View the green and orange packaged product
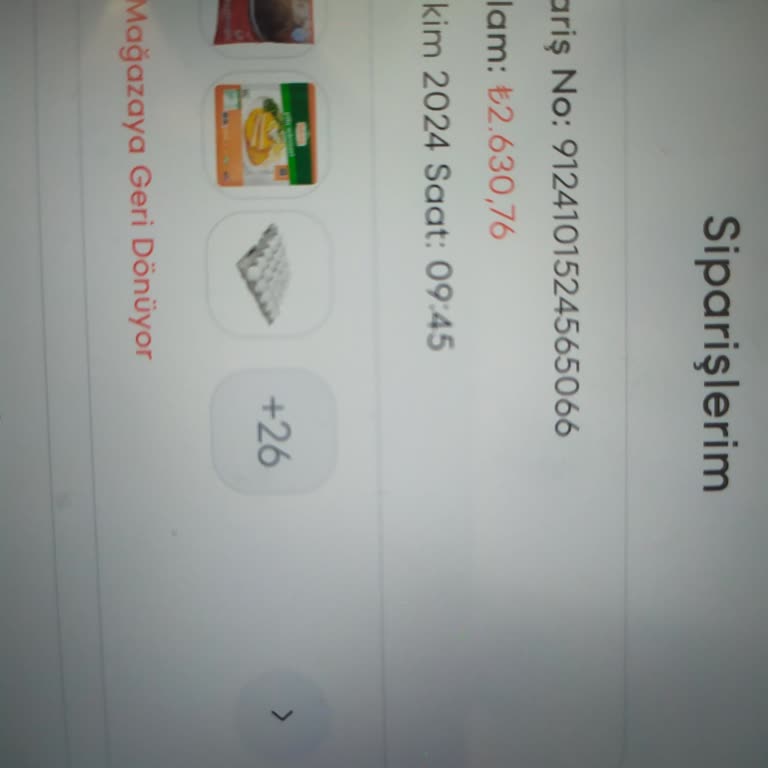Viewport: 768px width, 768px height. tap(265, 134)
